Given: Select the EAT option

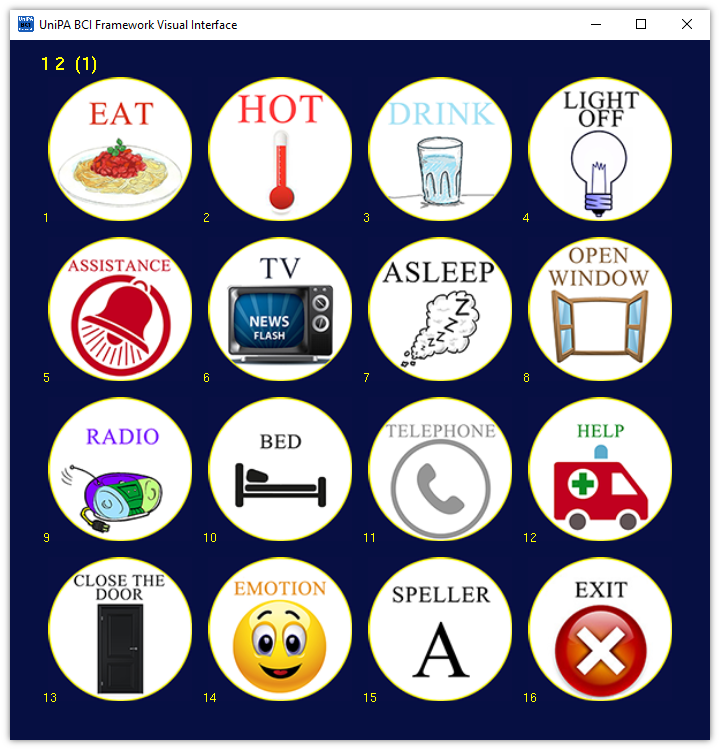Looking at the screenshot, I should click(120, 150).
